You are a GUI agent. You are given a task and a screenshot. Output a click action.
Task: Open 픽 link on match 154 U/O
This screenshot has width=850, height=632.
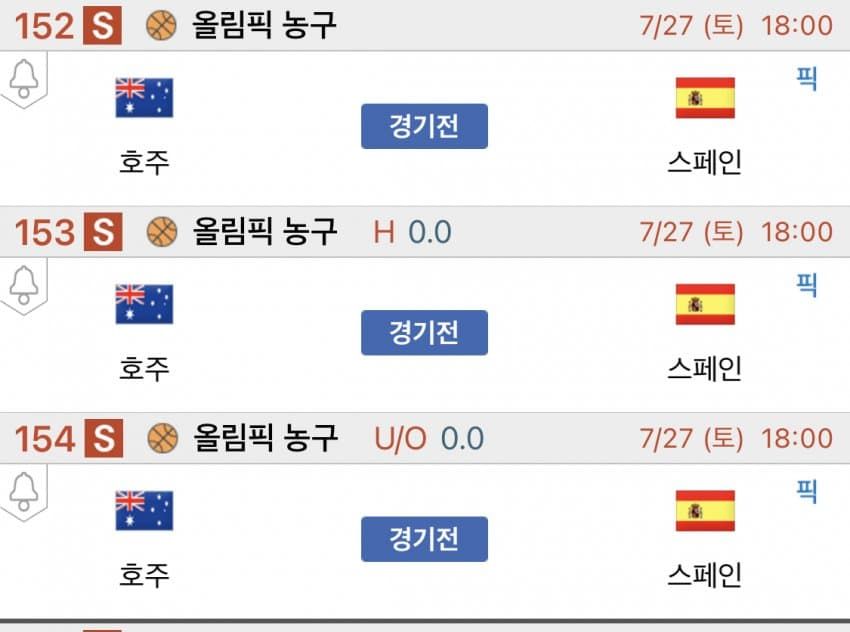[x=806, y=491]
